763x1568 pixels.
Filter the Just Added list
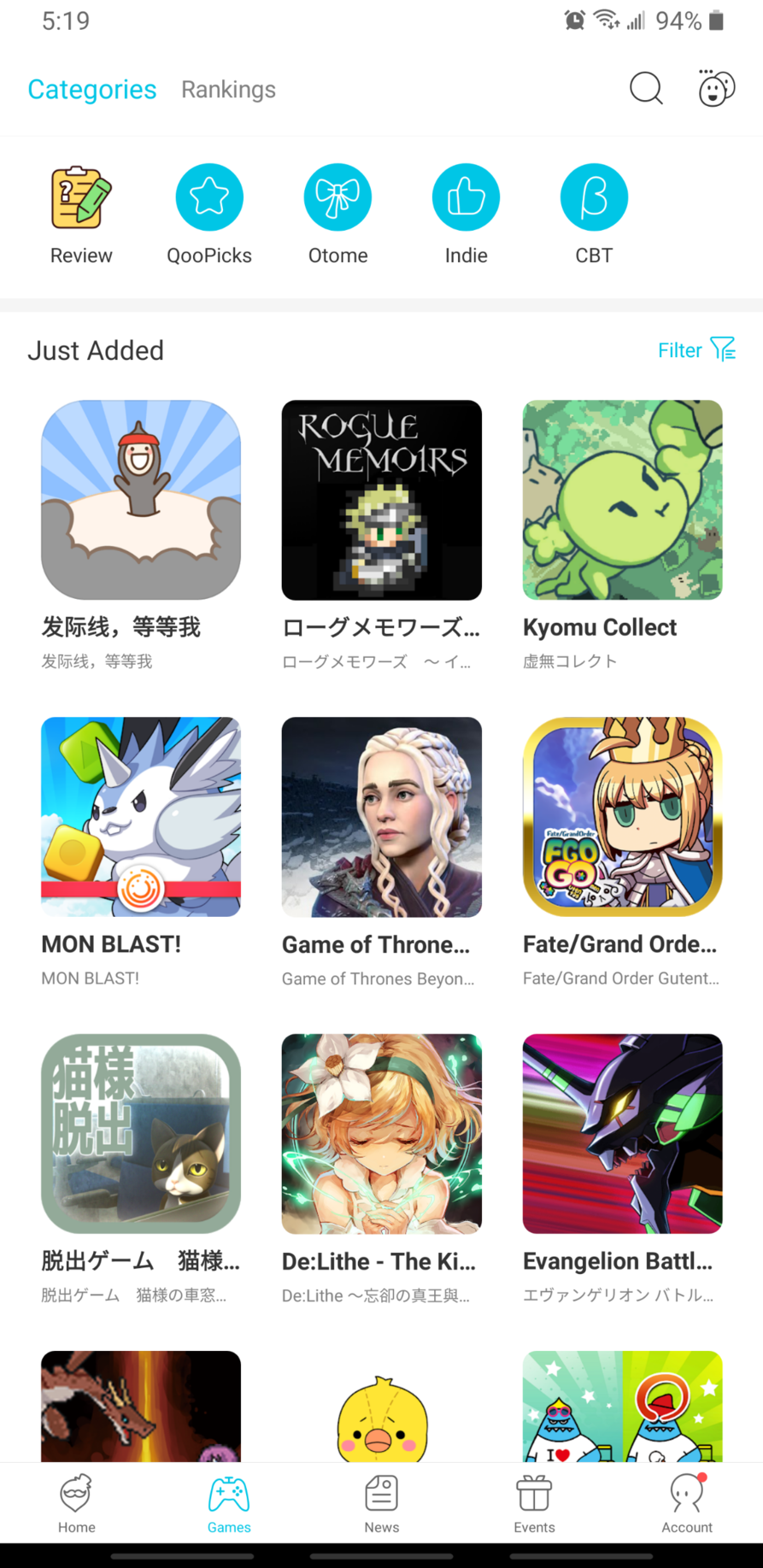(696, 350)
